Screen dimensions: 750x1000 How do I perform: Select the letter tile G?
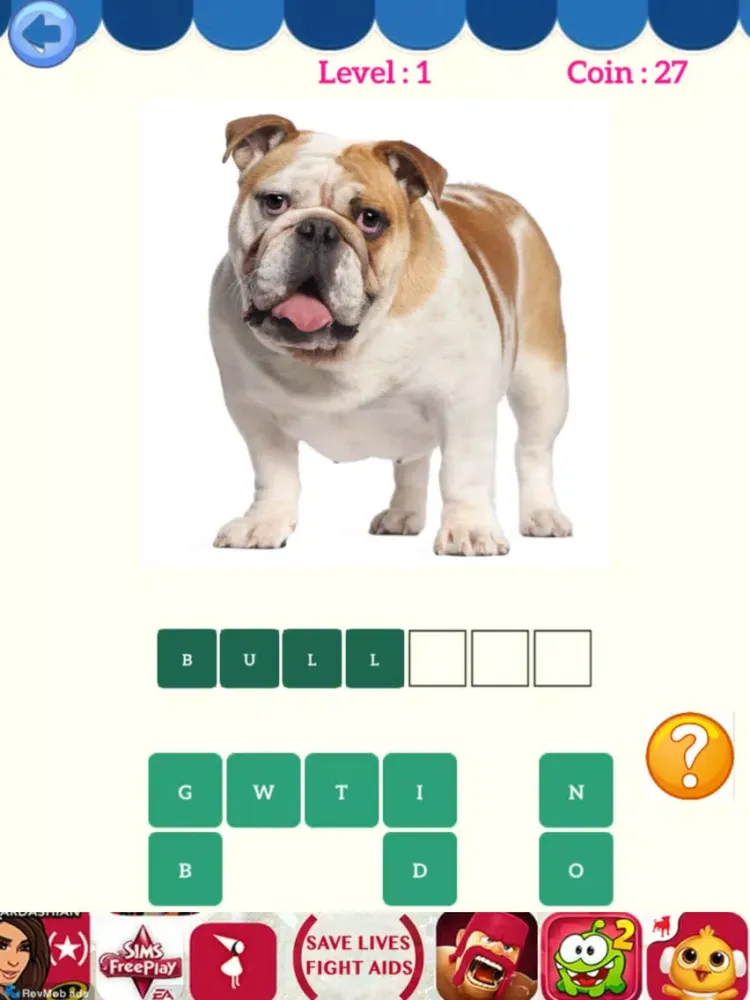(x=185, y=793)
